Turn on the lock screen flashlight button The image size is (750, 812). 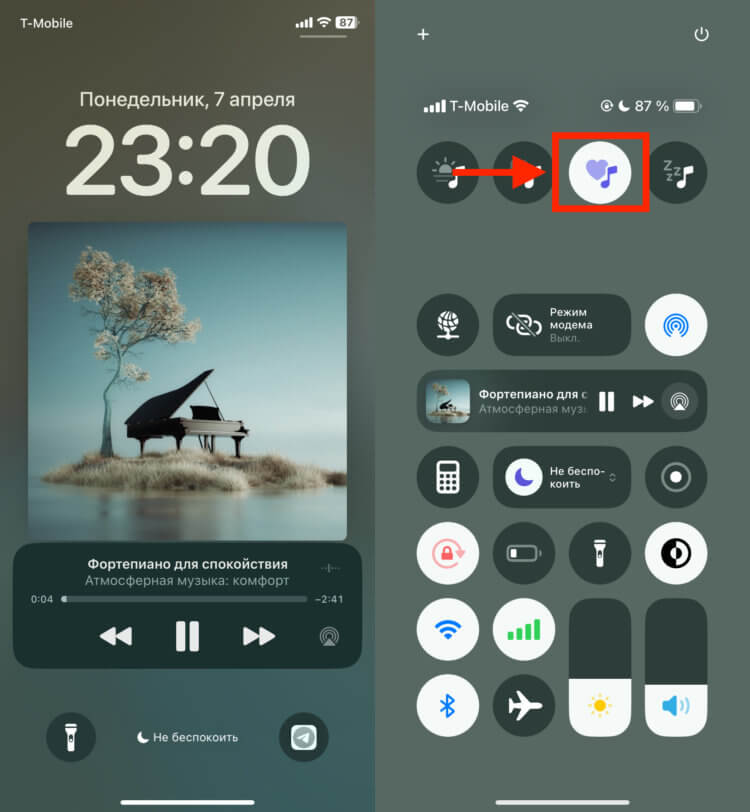pos(70,738)
